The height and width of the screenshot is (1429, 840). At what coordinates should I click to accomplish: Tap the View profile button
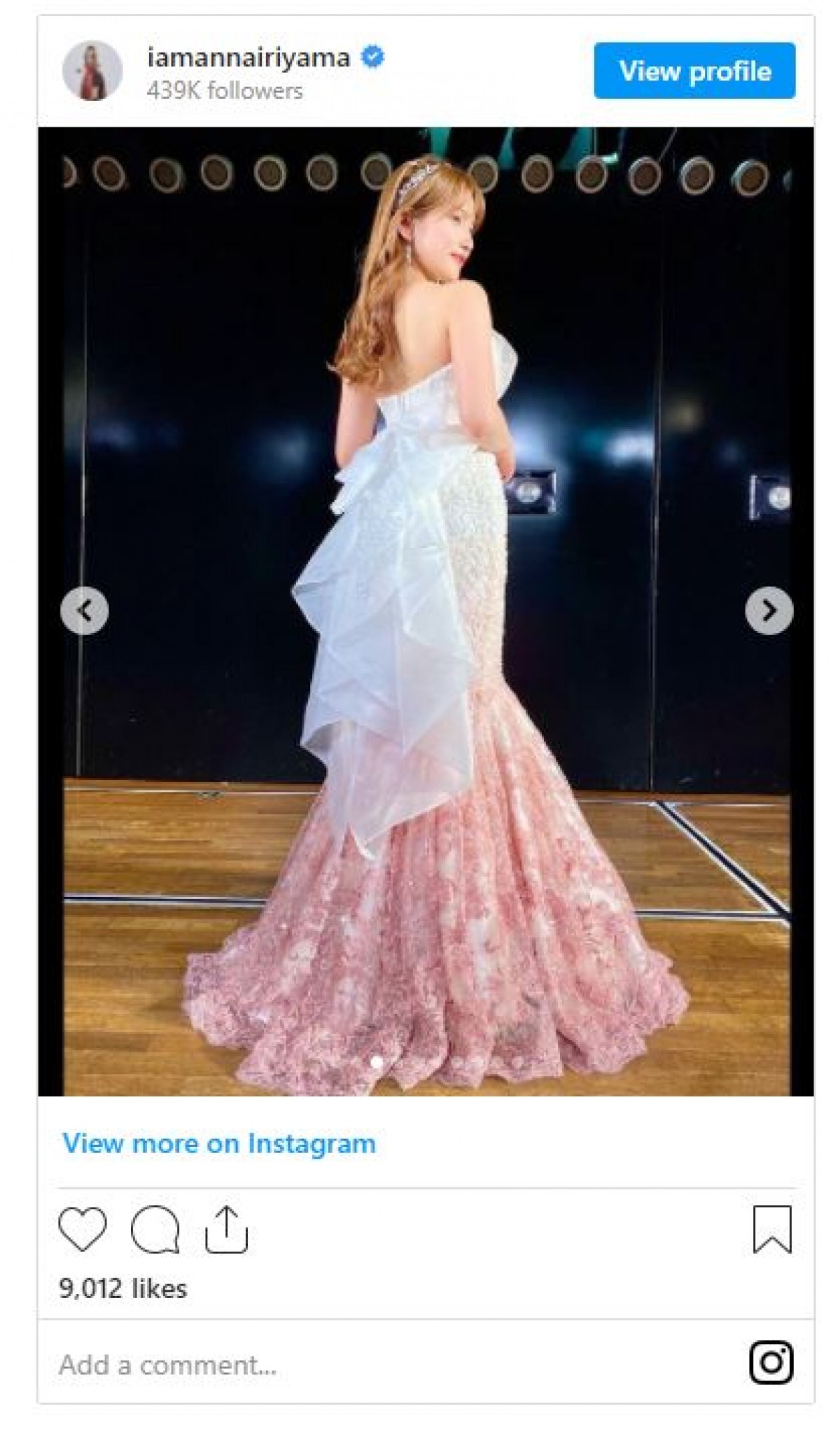pos(694,71)
